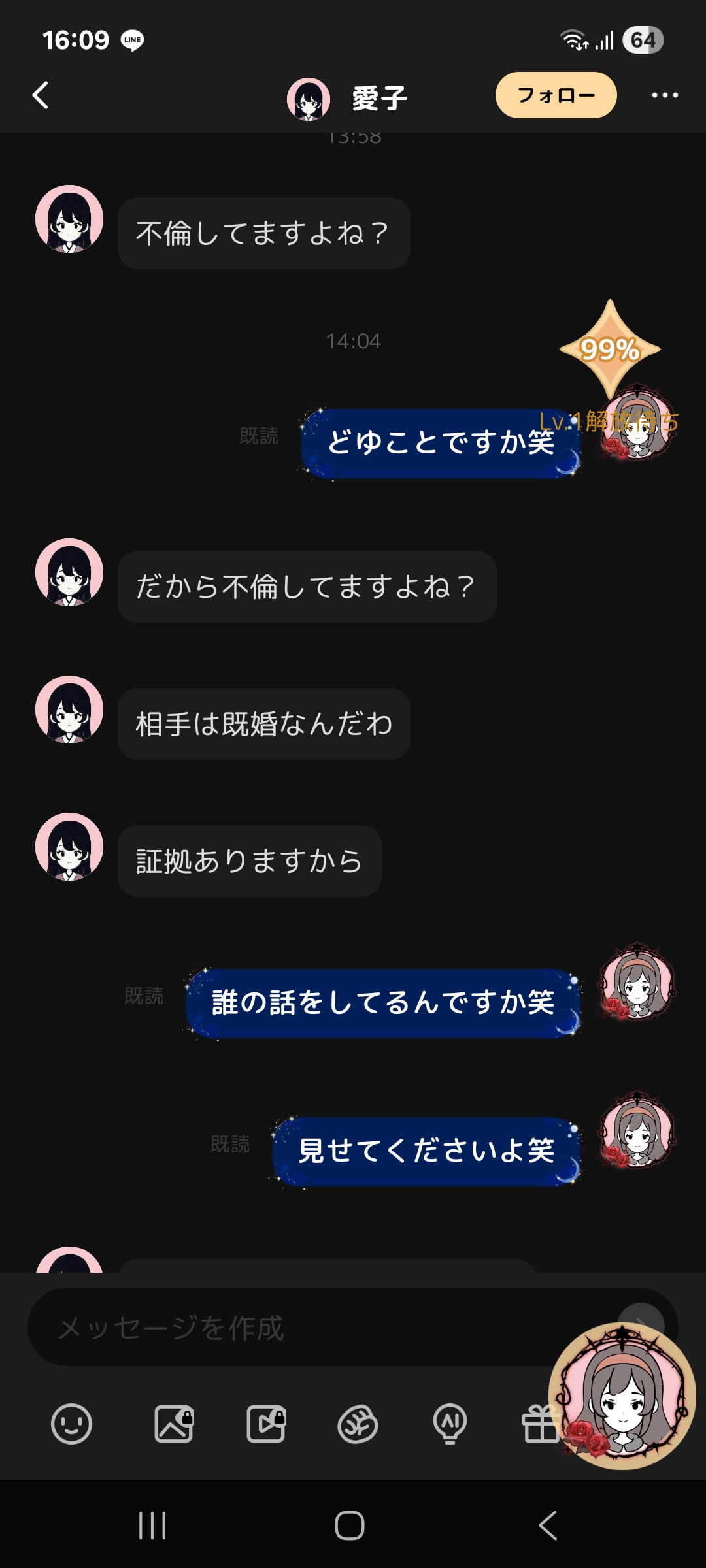Open the coin icon in the toolbar
Image resolution: width=706 pixels, height=1568 pixels.
point(358,1424)
